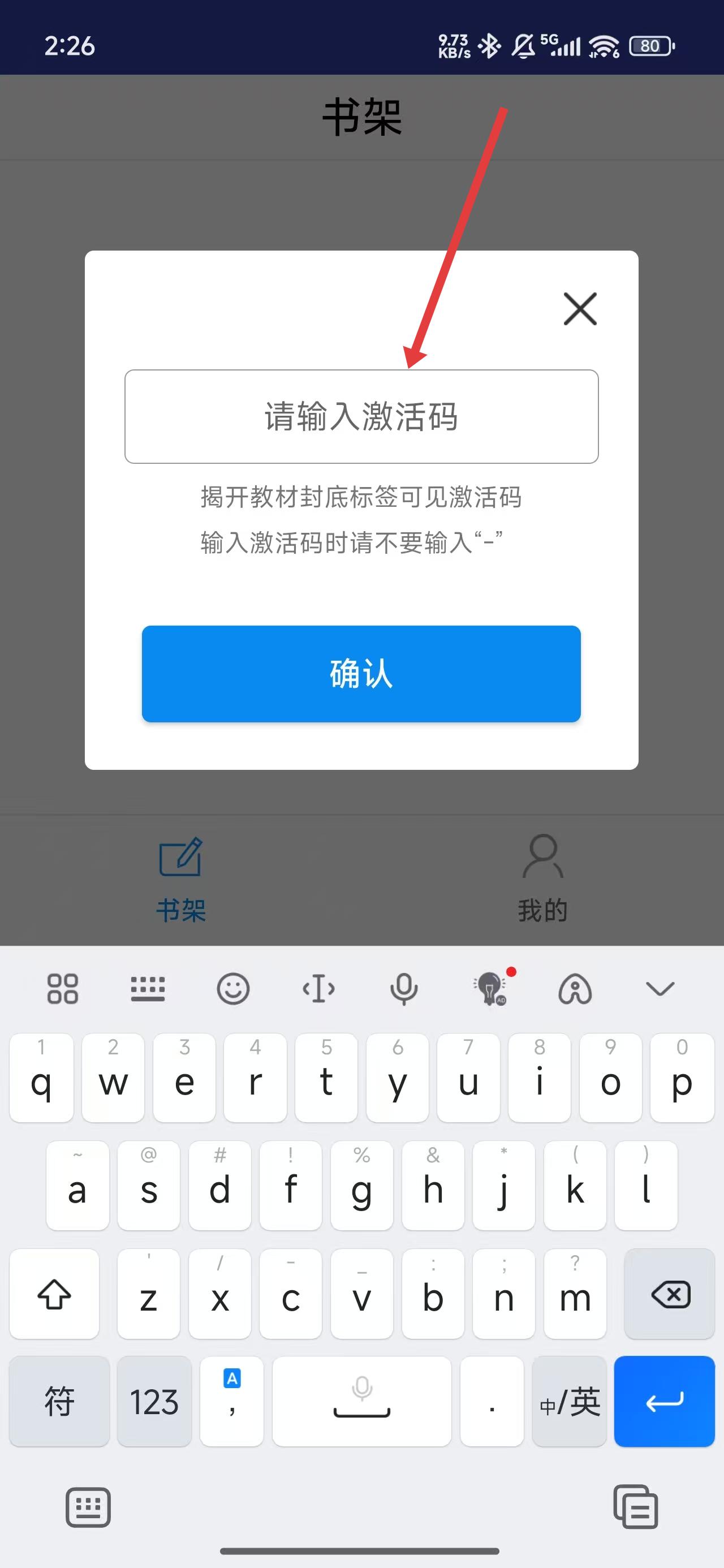Screen dimensions: 724x1568
Task: Open the keyboard clipboard icon
Action: (x=635, y=1507)
